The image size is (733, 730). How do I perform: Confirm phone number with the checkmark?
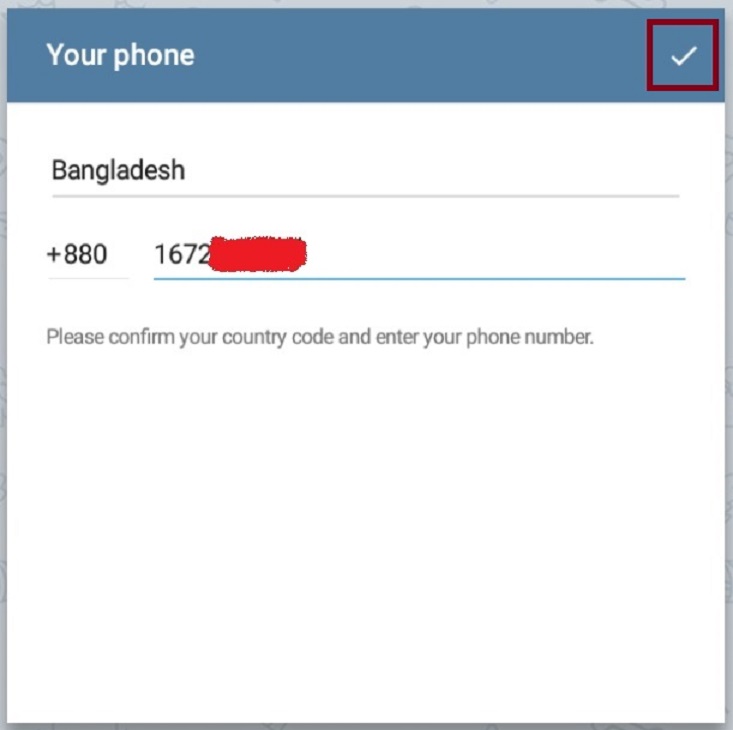[x=682, y=56]
